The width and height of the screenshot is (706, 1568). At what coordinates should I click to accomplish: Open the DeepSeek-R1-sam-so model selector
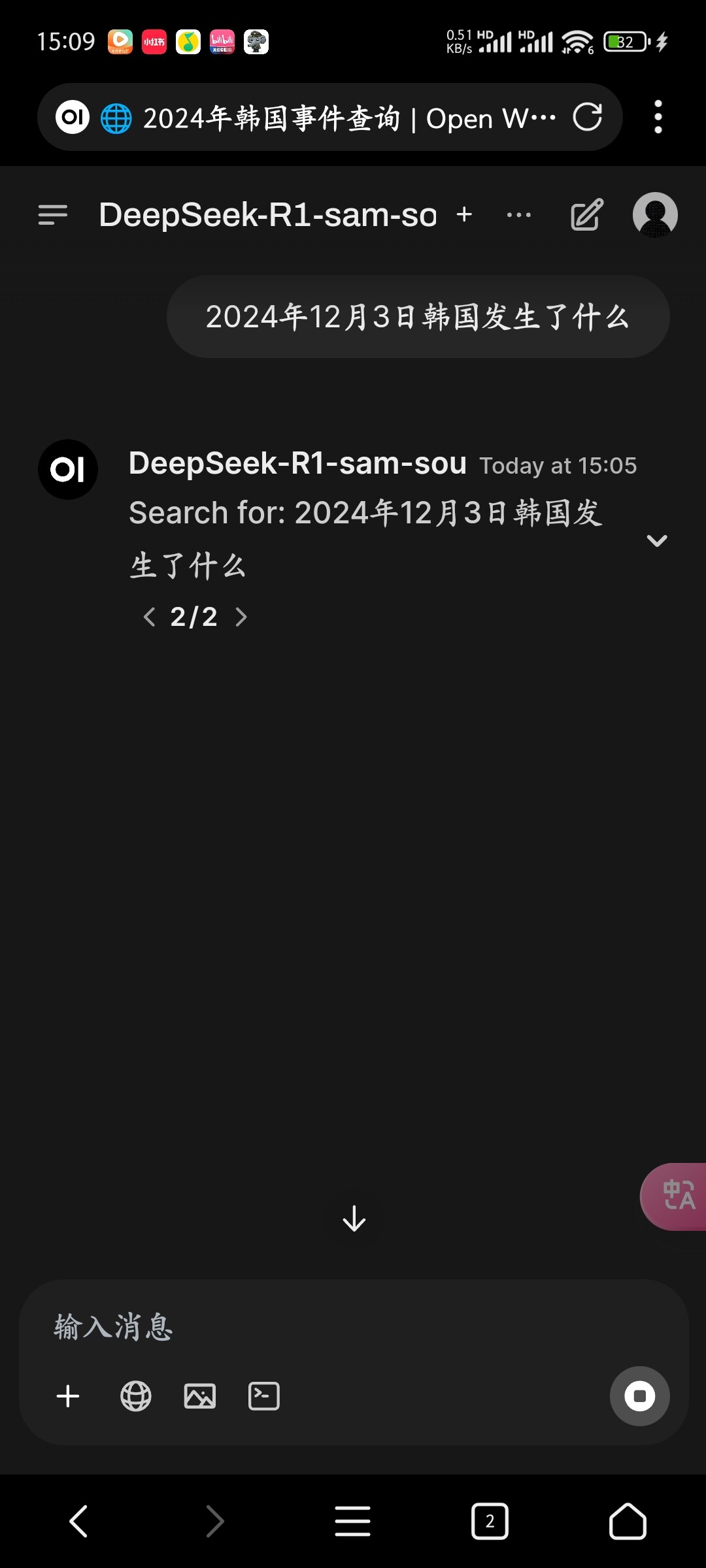268,215
